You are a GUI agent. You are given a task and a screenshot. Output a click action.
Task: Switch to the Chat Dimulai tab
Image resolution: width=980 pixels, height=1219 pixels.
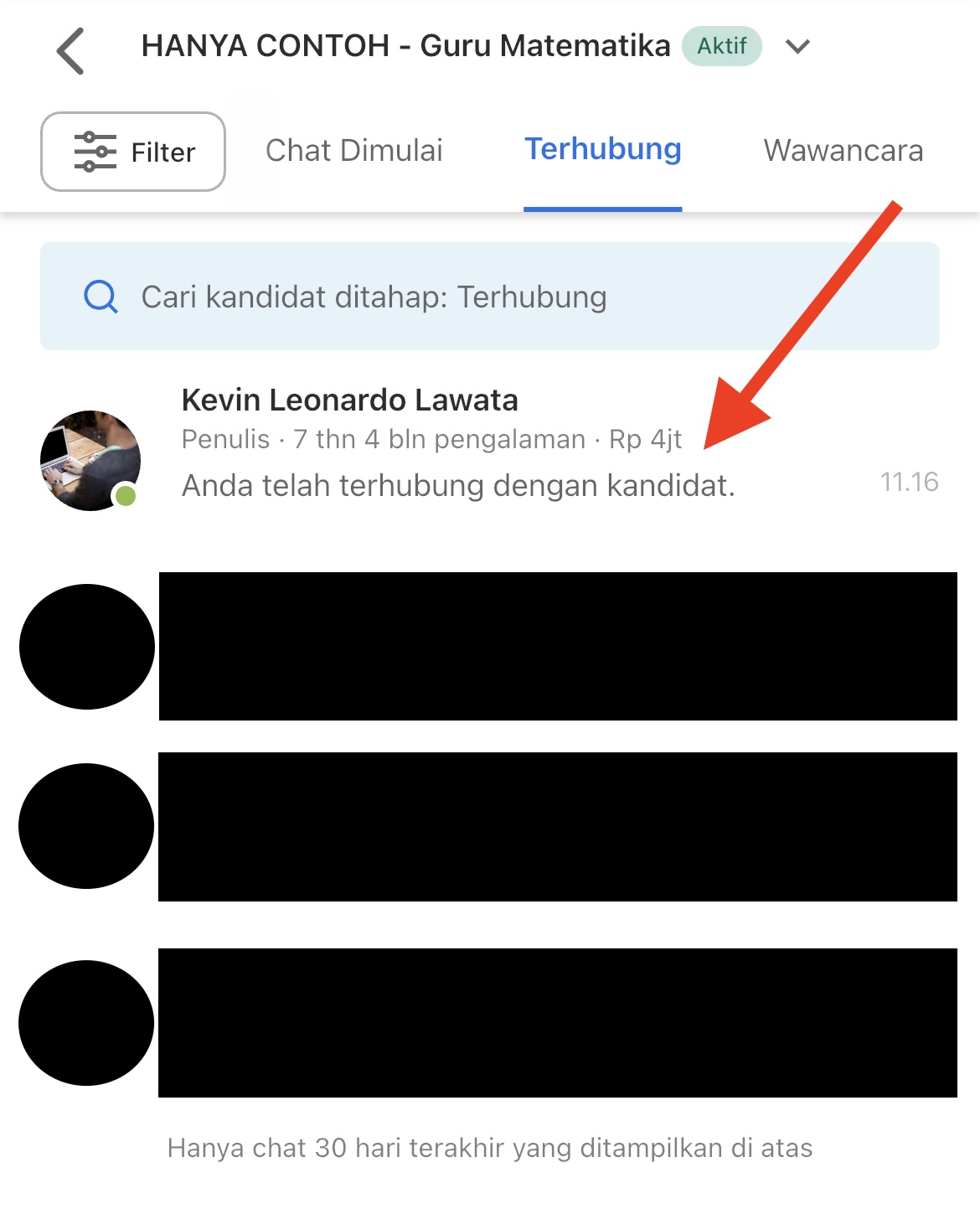(x=353, y=151)
